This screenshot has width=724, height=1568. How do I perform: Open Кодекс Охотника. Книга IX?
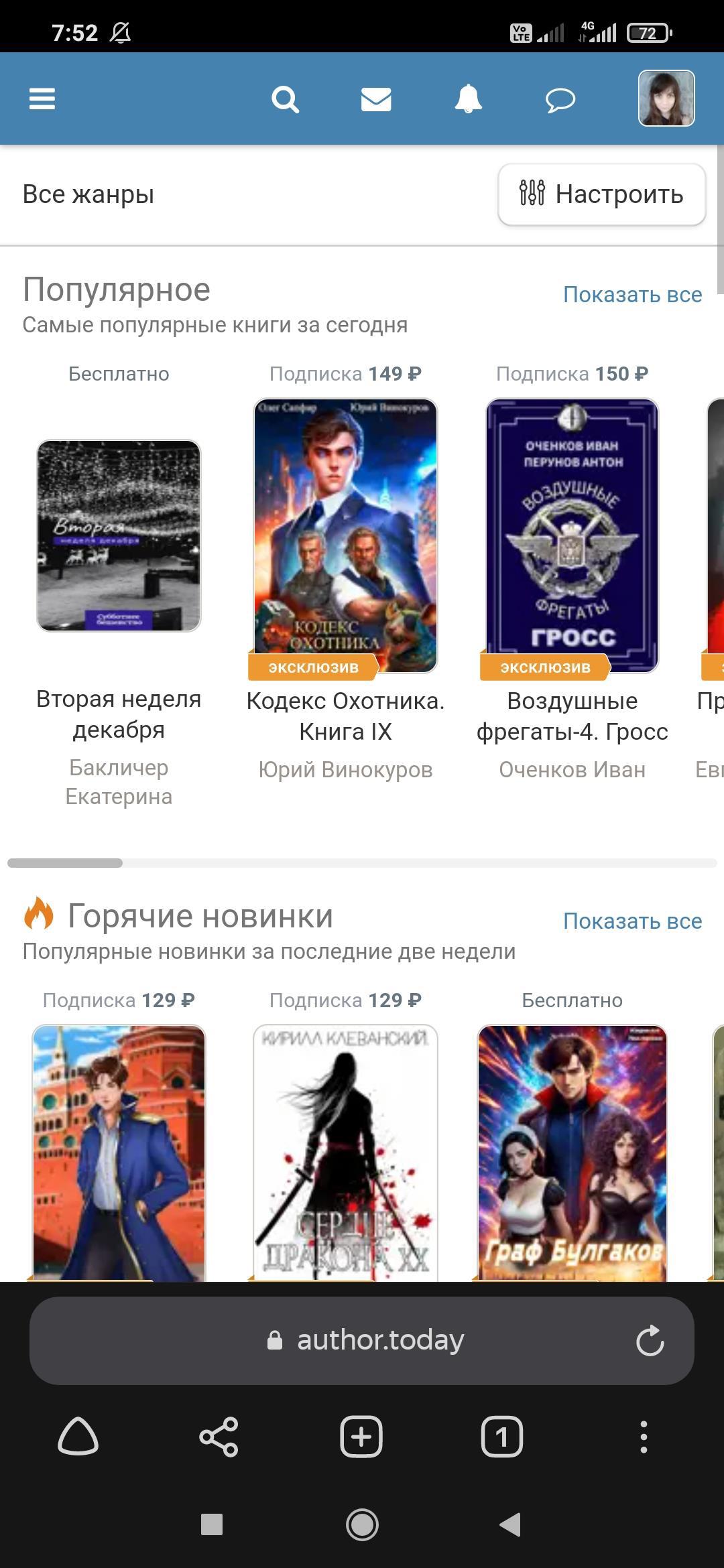click(x=345, y=535)
